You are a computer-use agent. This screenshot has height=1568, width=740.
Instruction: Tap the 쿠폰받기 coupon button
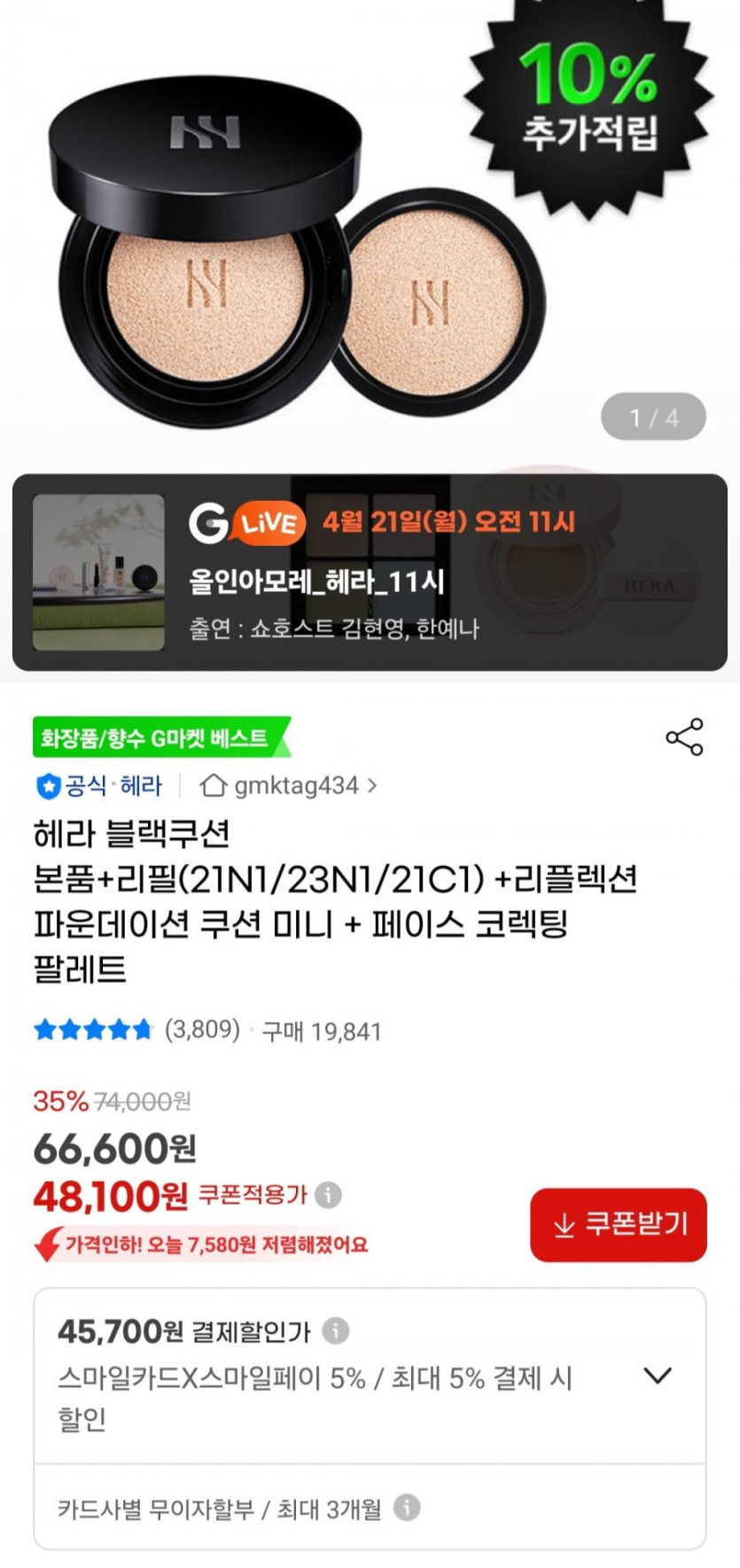618,1225
